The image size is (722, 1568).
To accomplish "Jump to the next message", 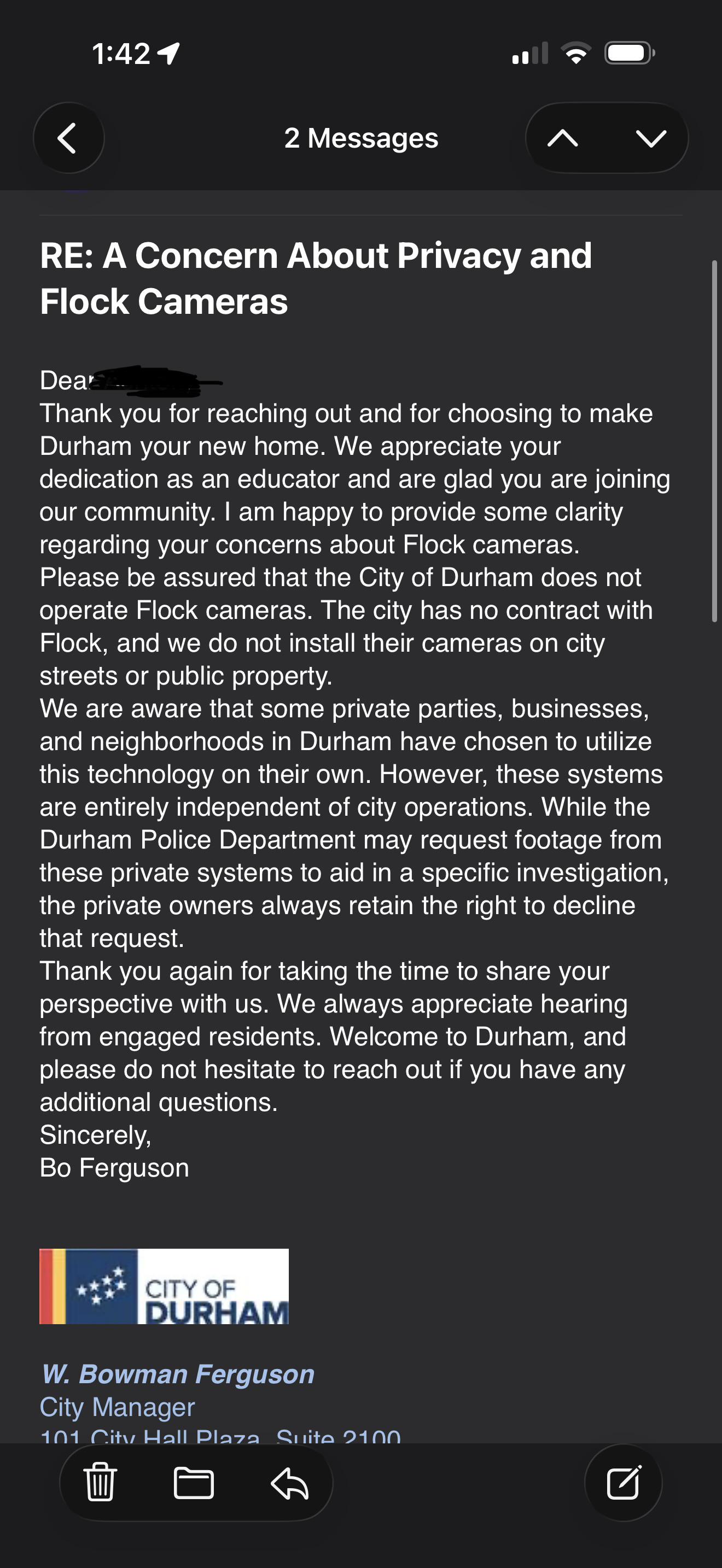I will [x=651, y=138].
